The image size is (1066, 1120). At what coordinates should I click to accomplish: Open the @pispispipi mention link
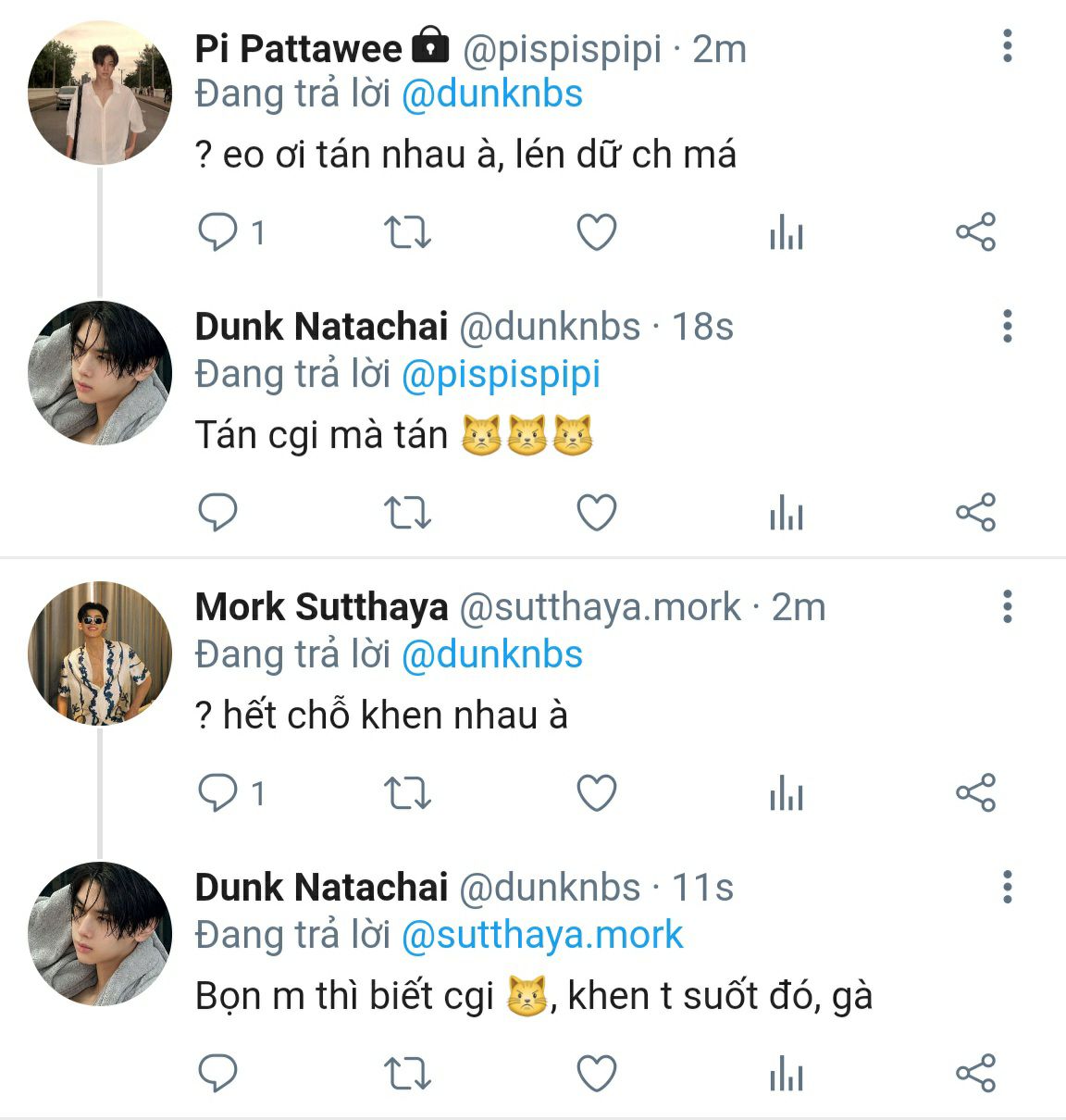pyautogui.click(x=501, y=375)
